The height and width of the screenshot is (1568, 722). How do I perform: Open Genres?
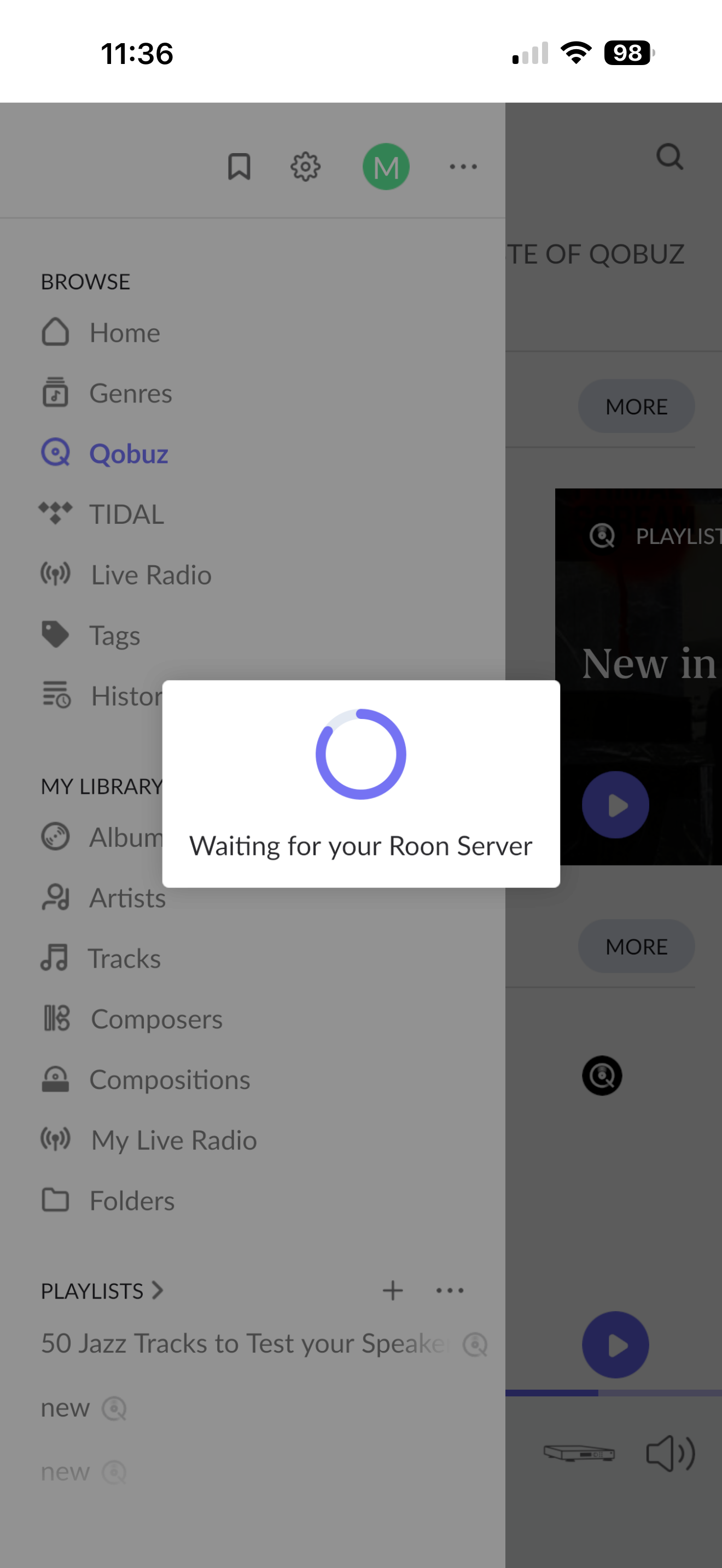pyautogui.click(x=107, y=393)
